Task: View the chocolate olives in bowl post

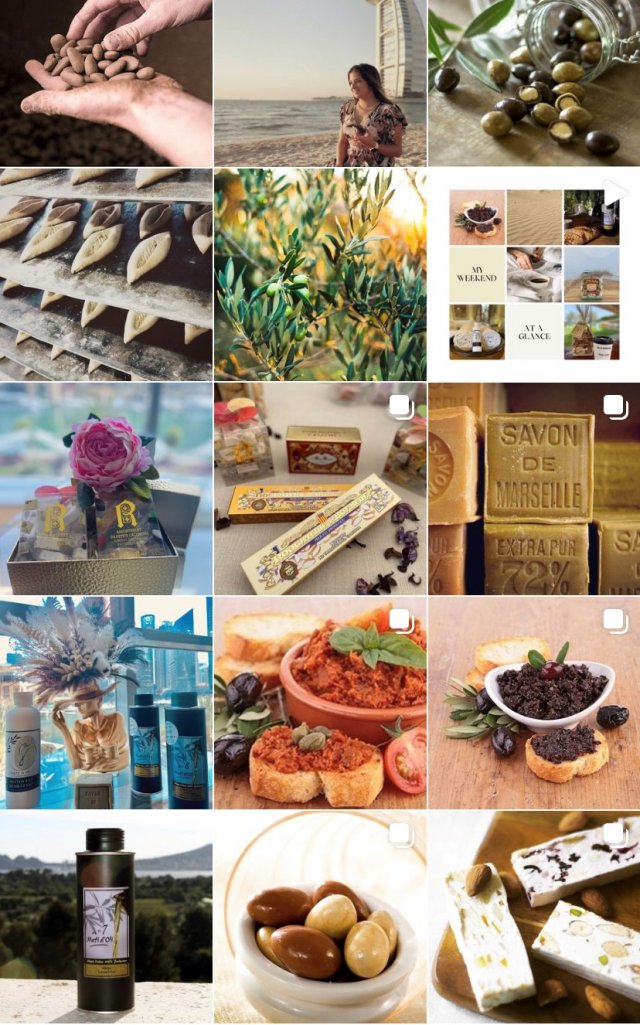Action: (x=320, y=917)
